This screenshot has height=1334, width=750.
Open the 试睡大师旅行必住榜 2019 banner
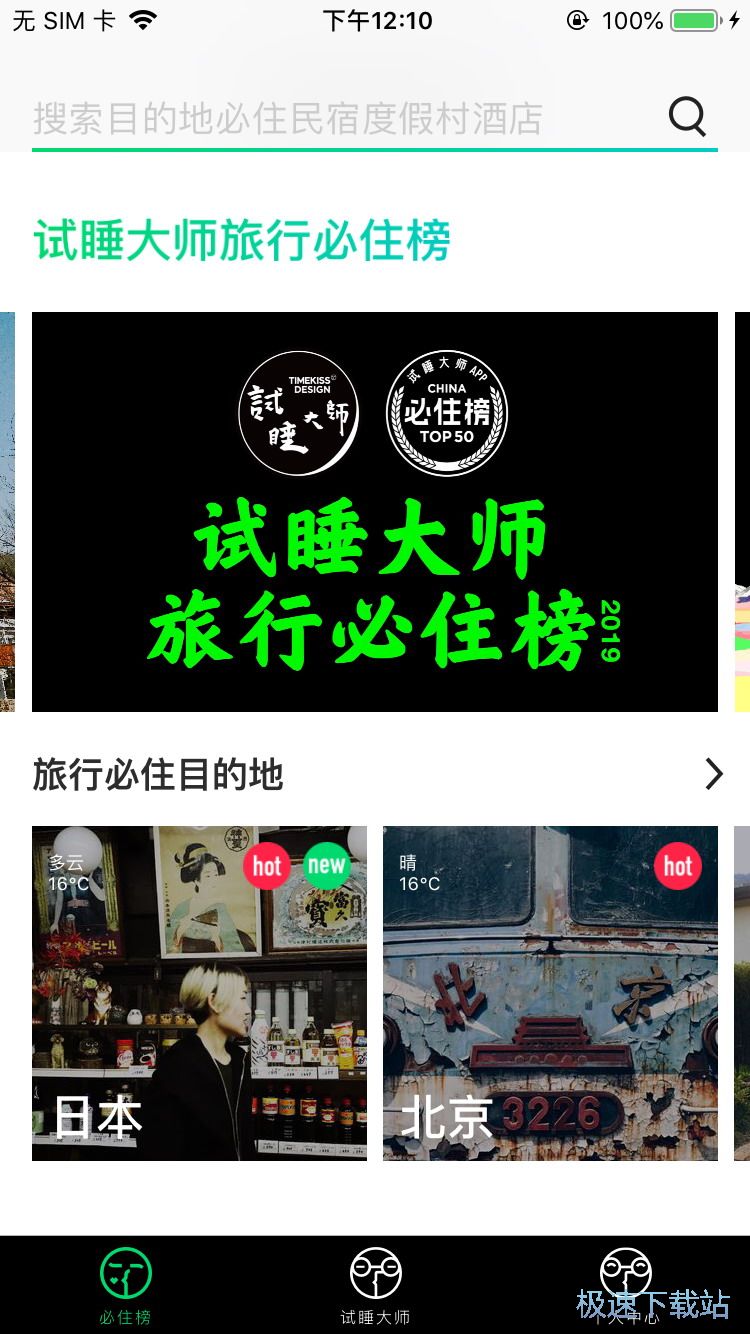pyautogui.click(x=375, y=511)
